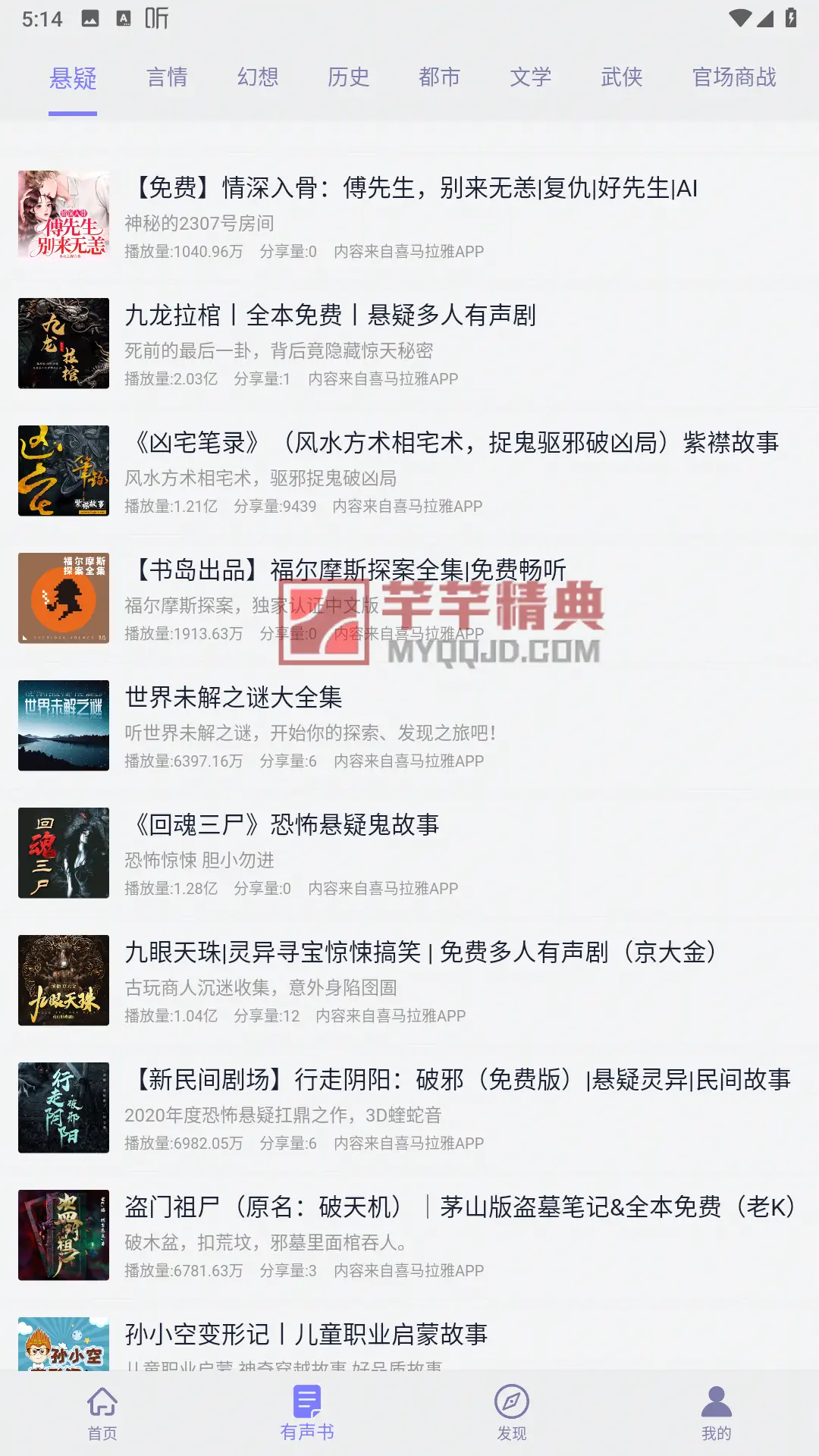Go to the 首页 home tab
The height and width of the screenshot is (1456, 819).
point(102,1414)
